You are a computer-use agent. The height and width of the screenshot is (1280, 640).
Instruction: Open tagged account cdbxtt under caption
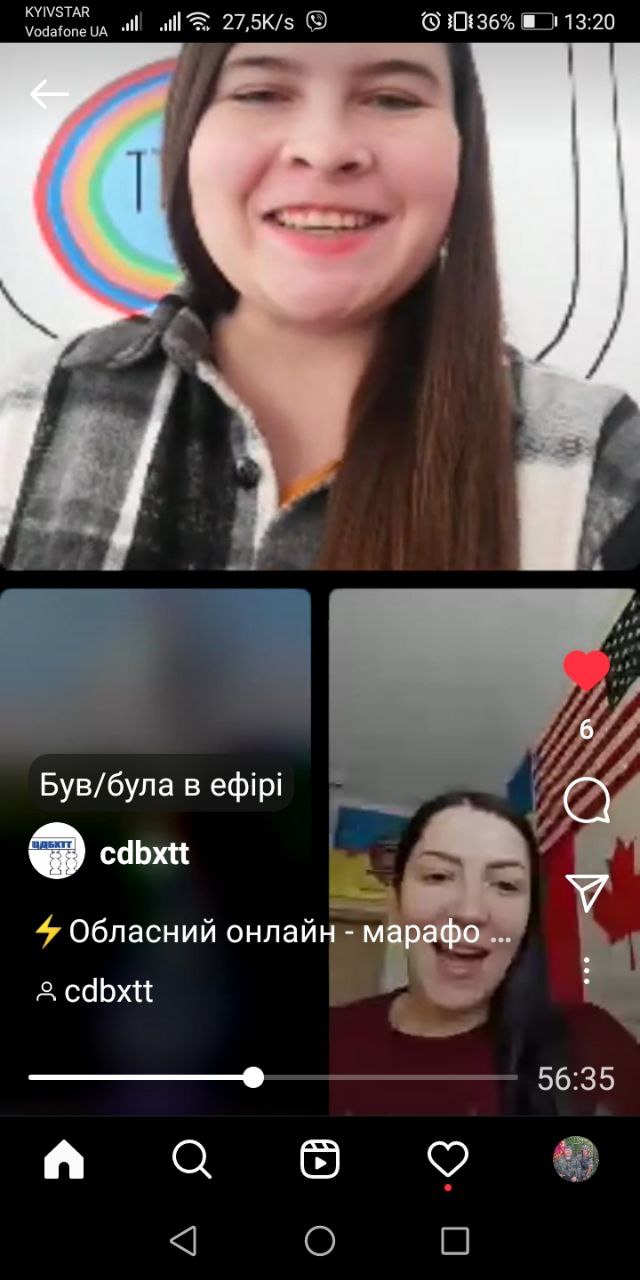tap(108, 991)
